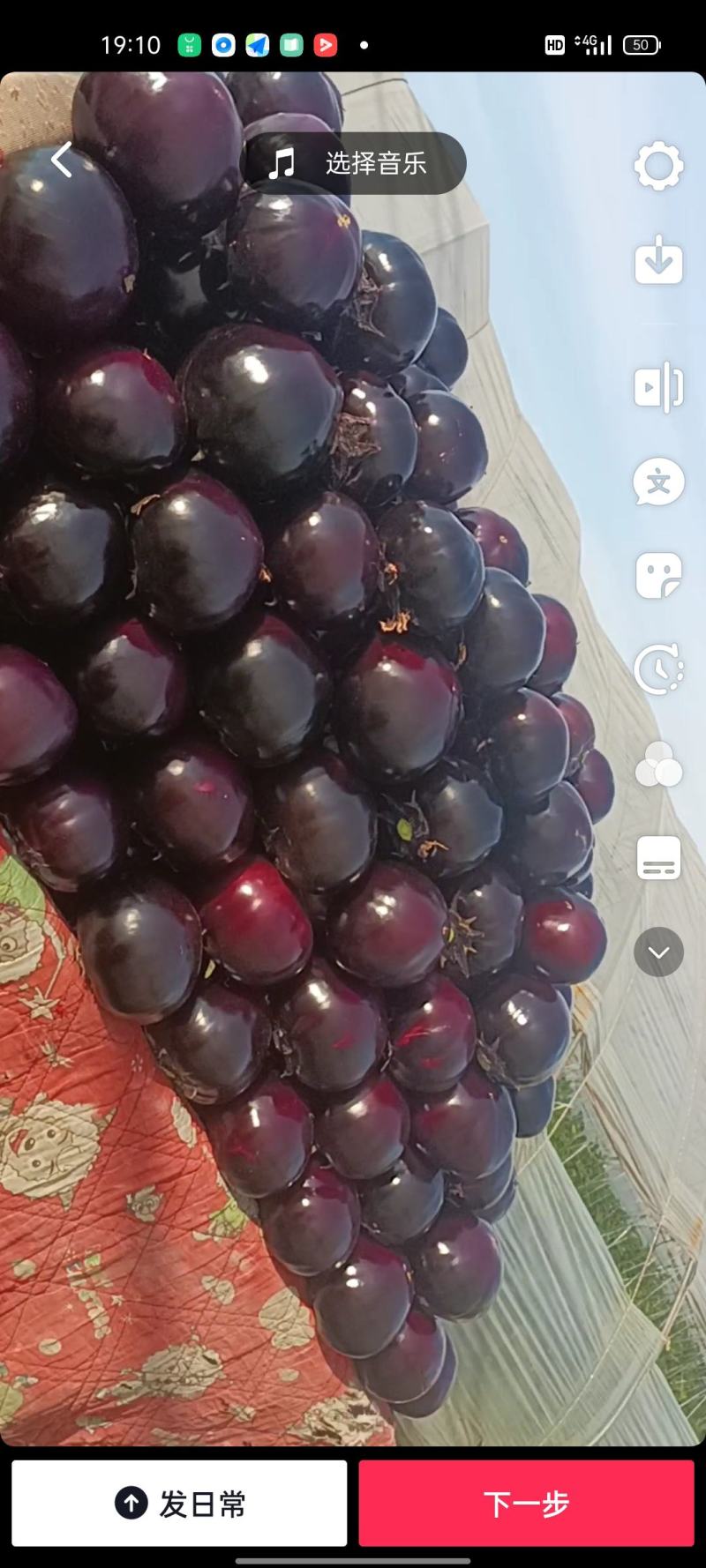Screen dimensions: 706x1568
Task: Open the subtitles caption icon
Action: point(658,858)
